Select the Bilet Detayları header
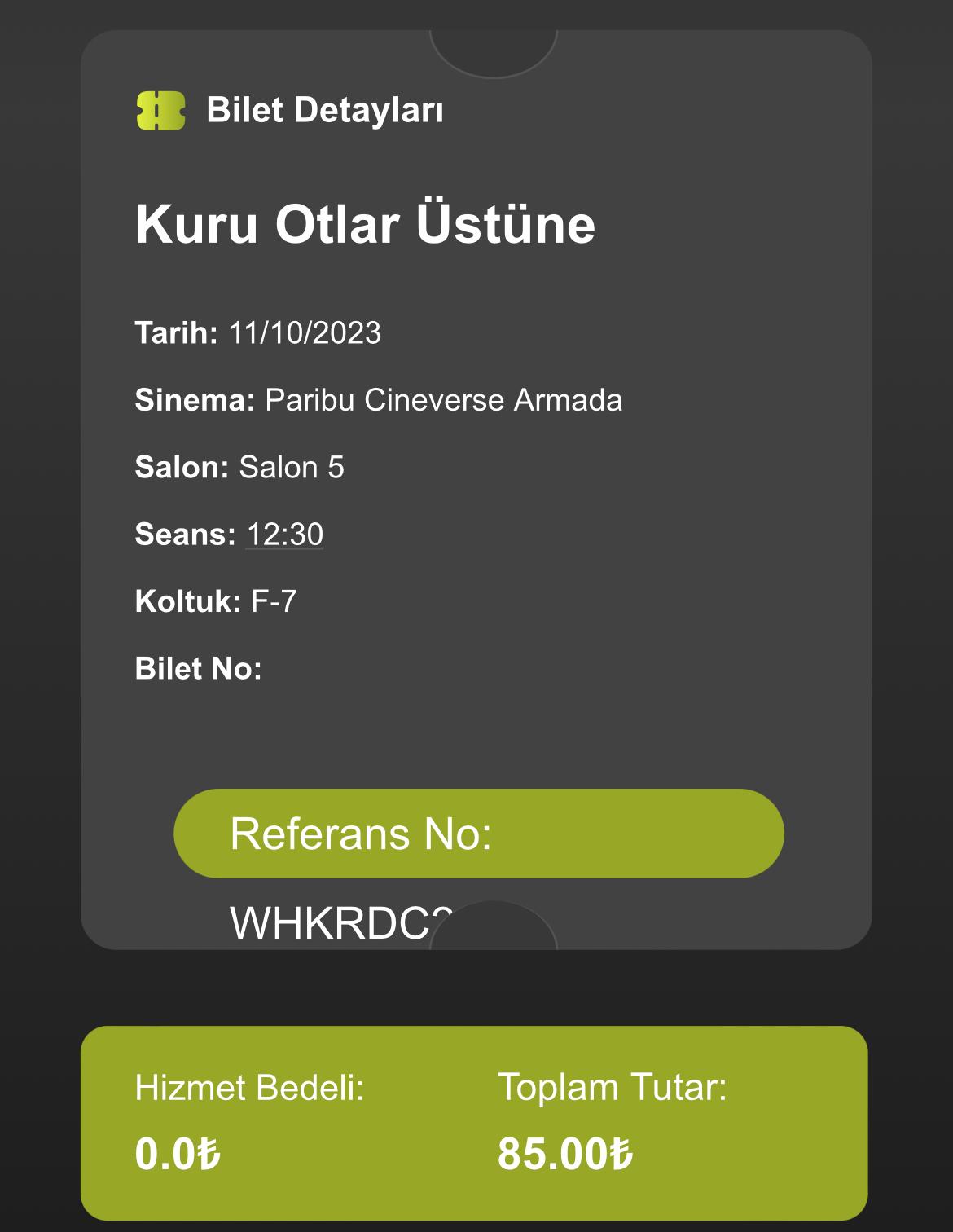This screenshot has height=1232, width=953. point(324,112)
